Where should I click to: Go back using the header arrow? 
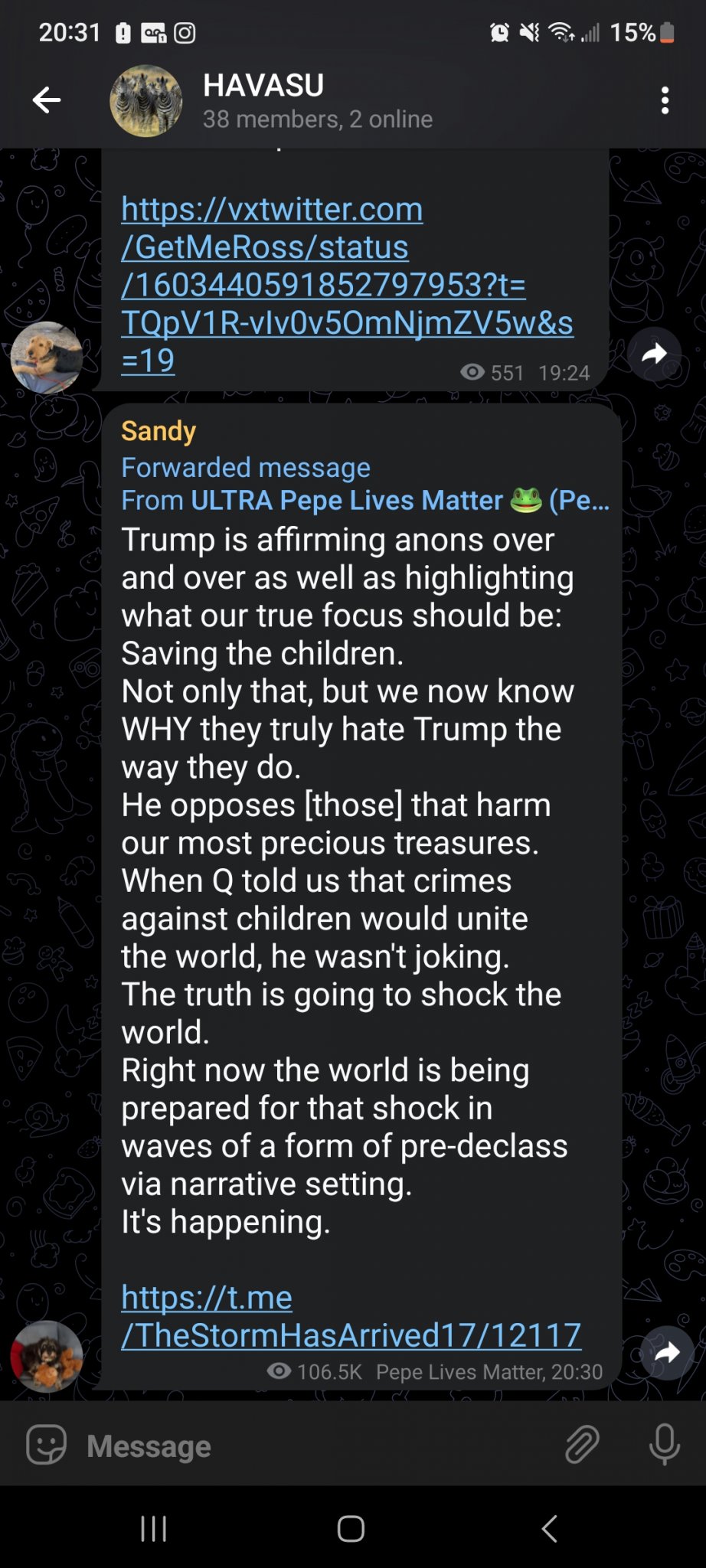[47, 100]
